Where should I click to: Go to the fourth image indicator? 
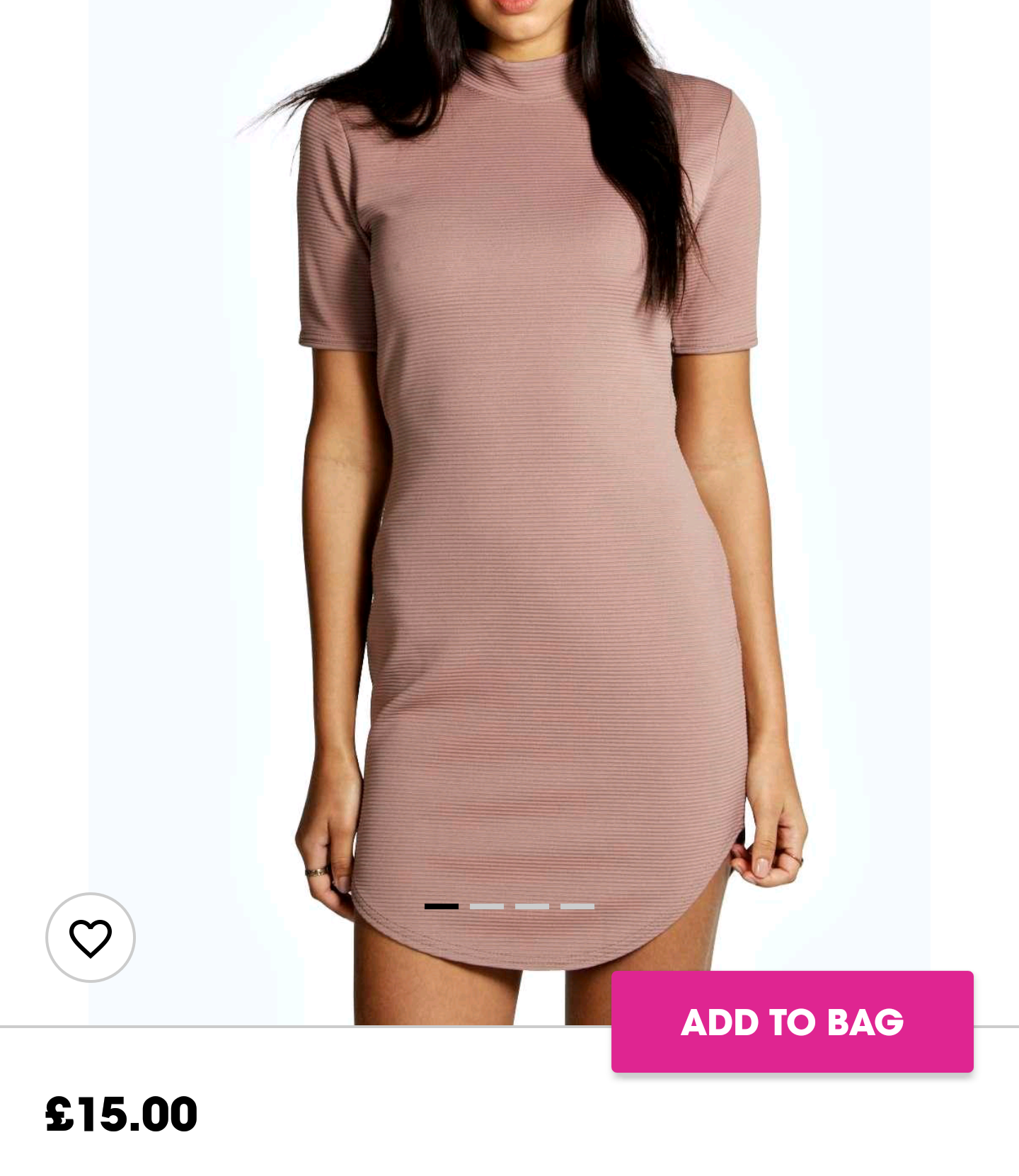coord(577,906)
